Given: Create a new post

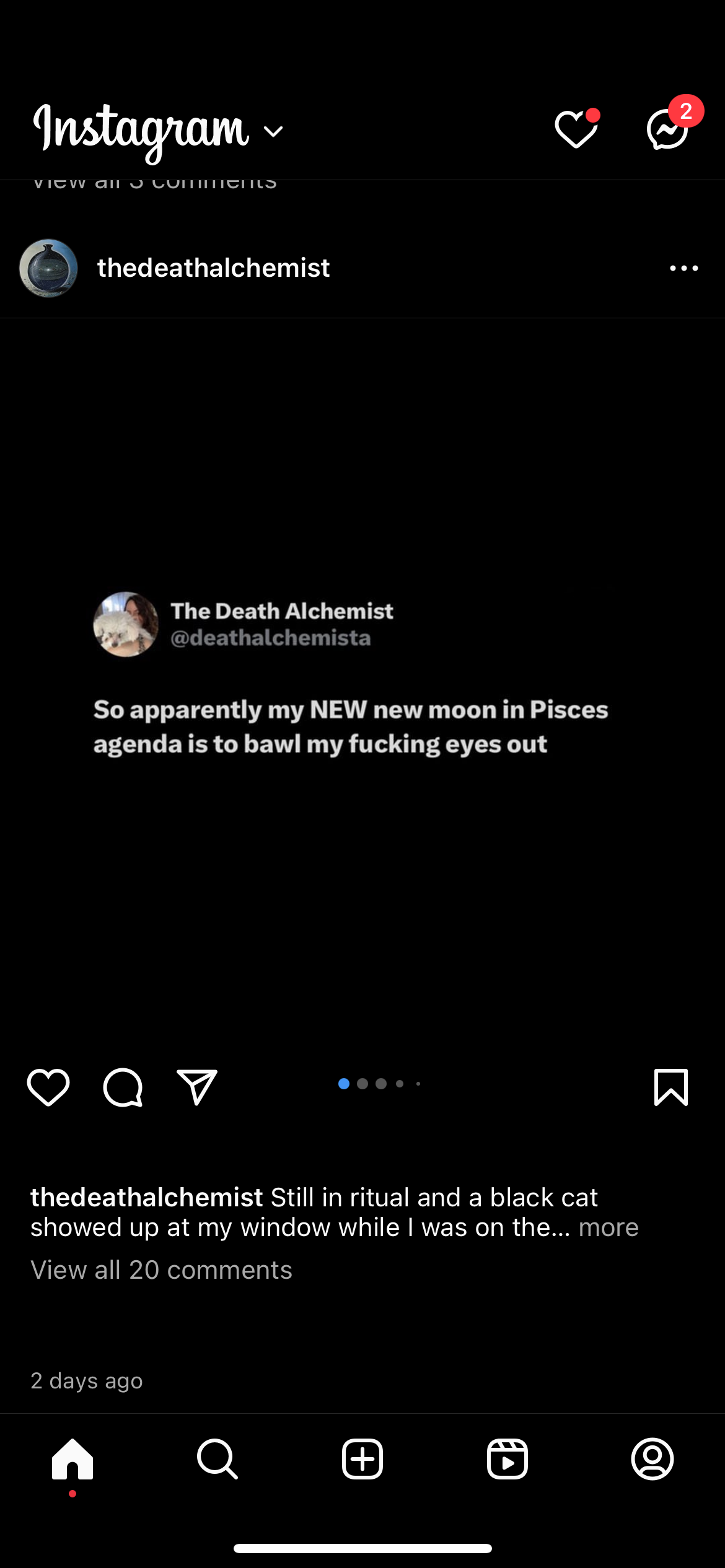Looking at the screenshot, I should coord(362,1459).
